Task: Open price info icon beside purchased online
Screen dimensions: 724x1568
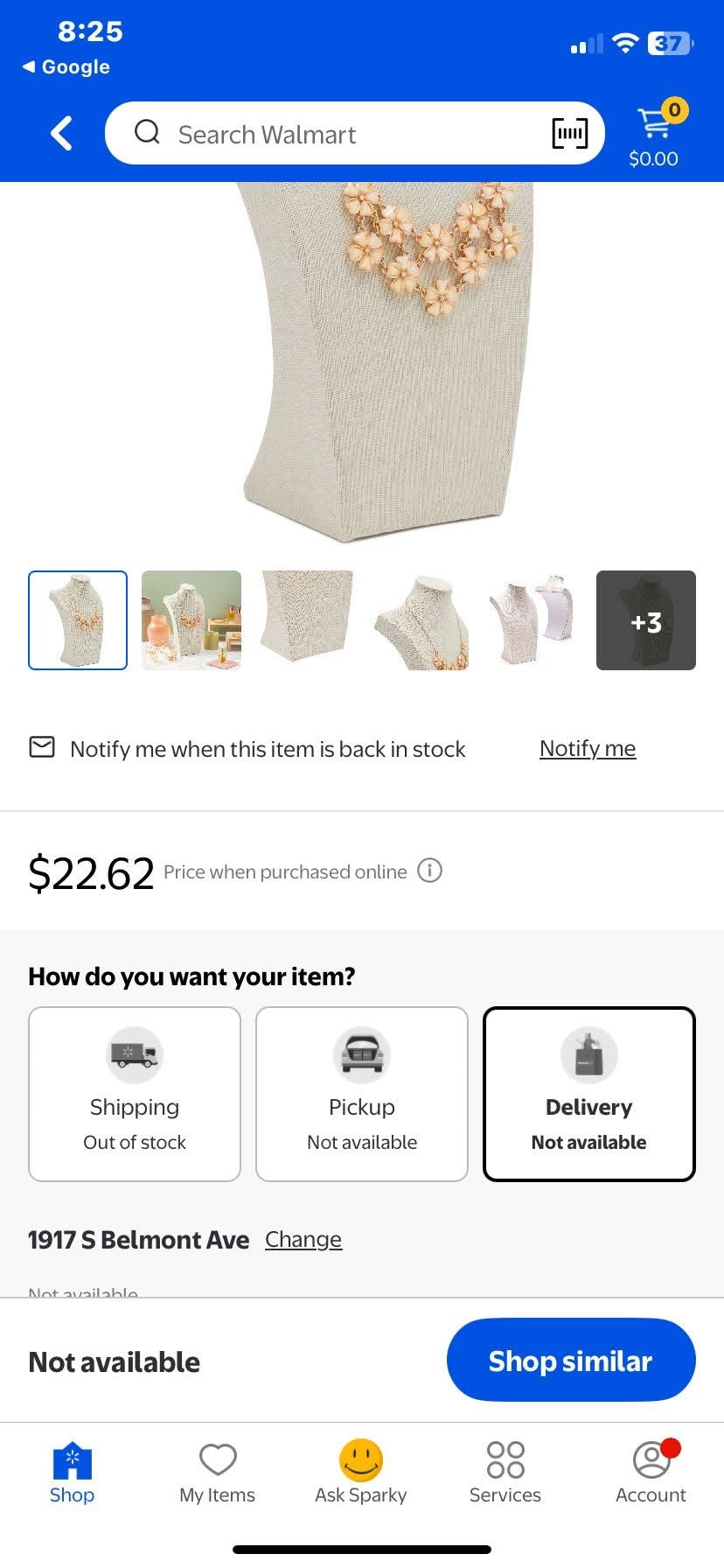Action: point(429,871)
